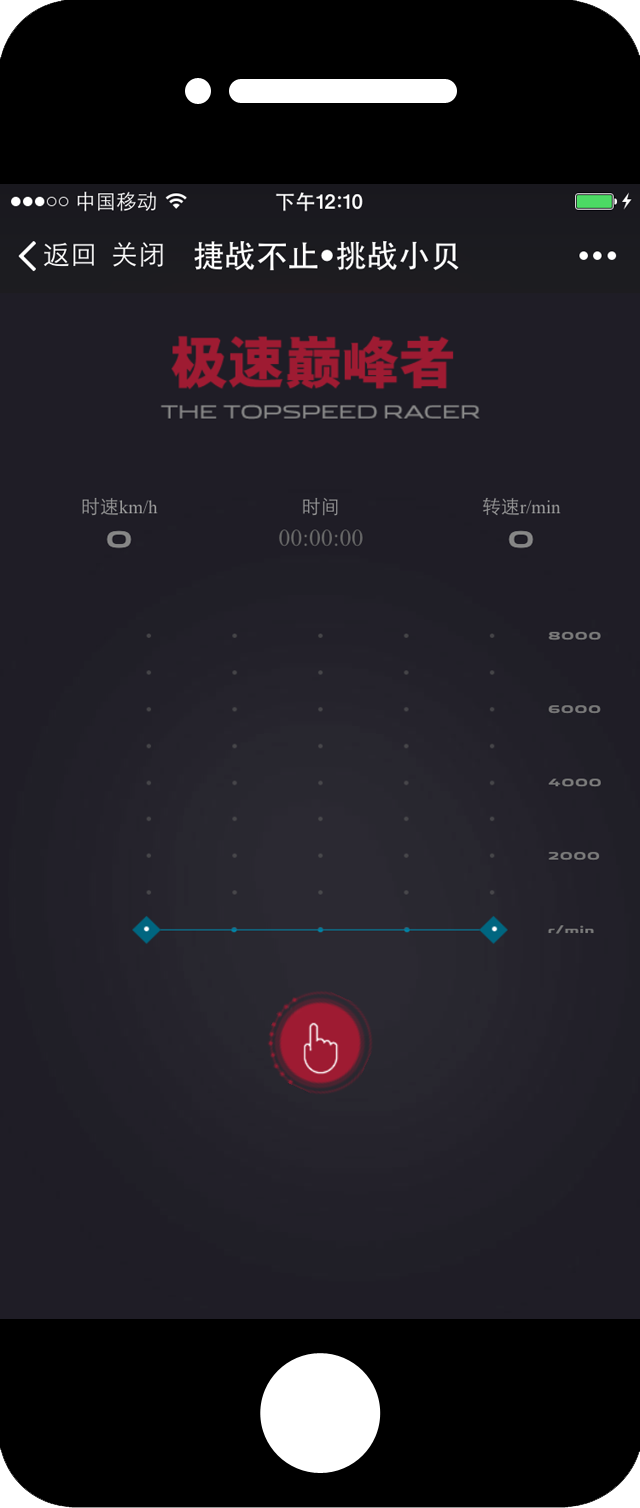Close the page with 关闭
Screen dimensions: 640x1508
point(138,256)
